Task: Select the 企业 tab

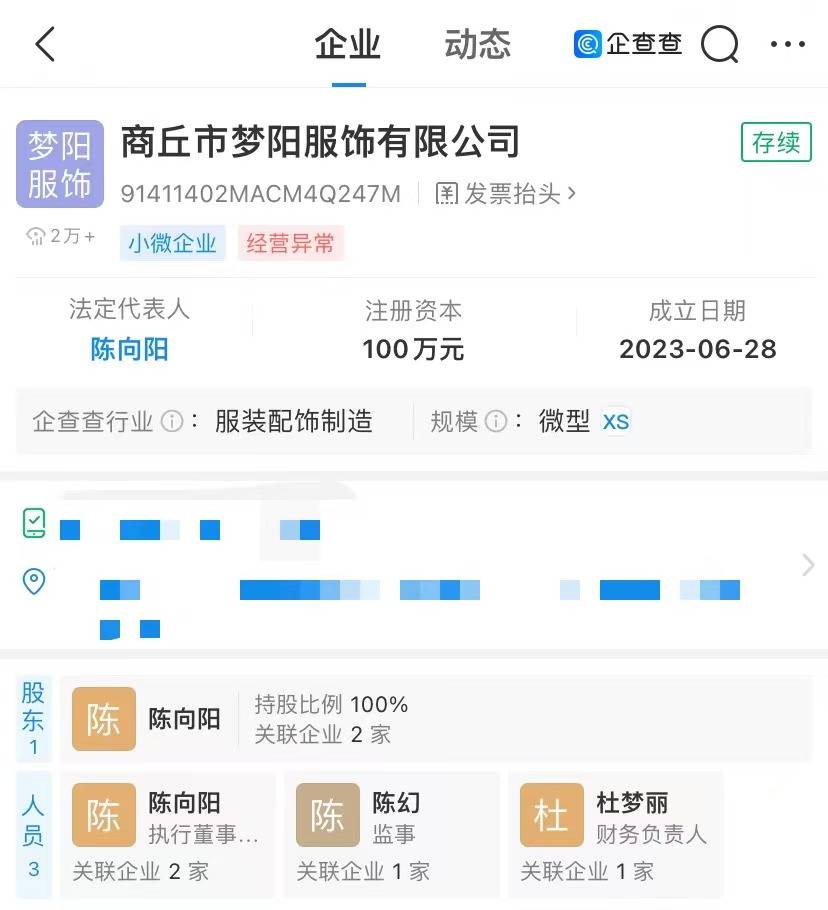Action: [x=348, y=44]
